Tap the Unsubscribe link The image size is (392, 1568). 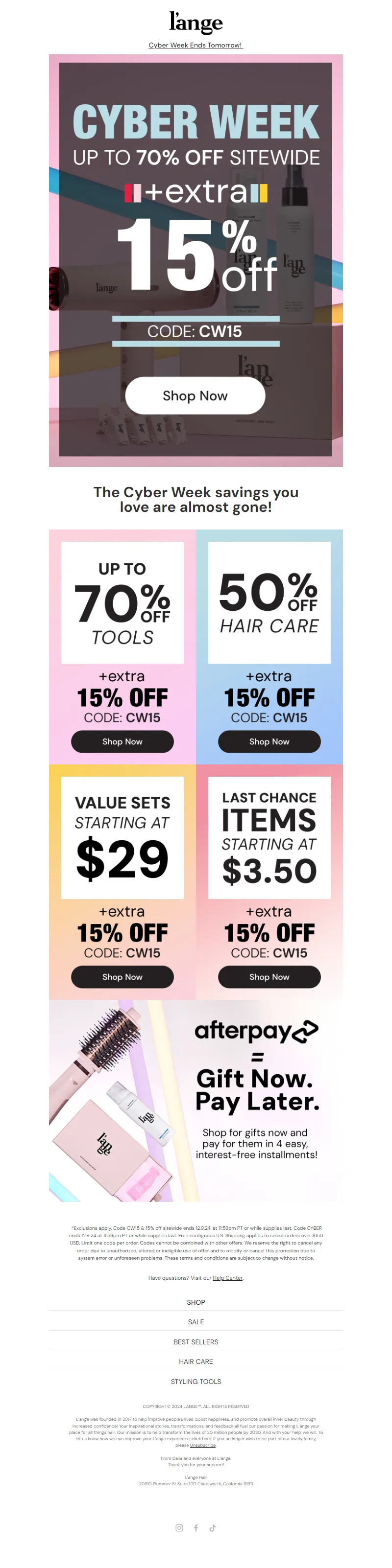[202, 1445]
